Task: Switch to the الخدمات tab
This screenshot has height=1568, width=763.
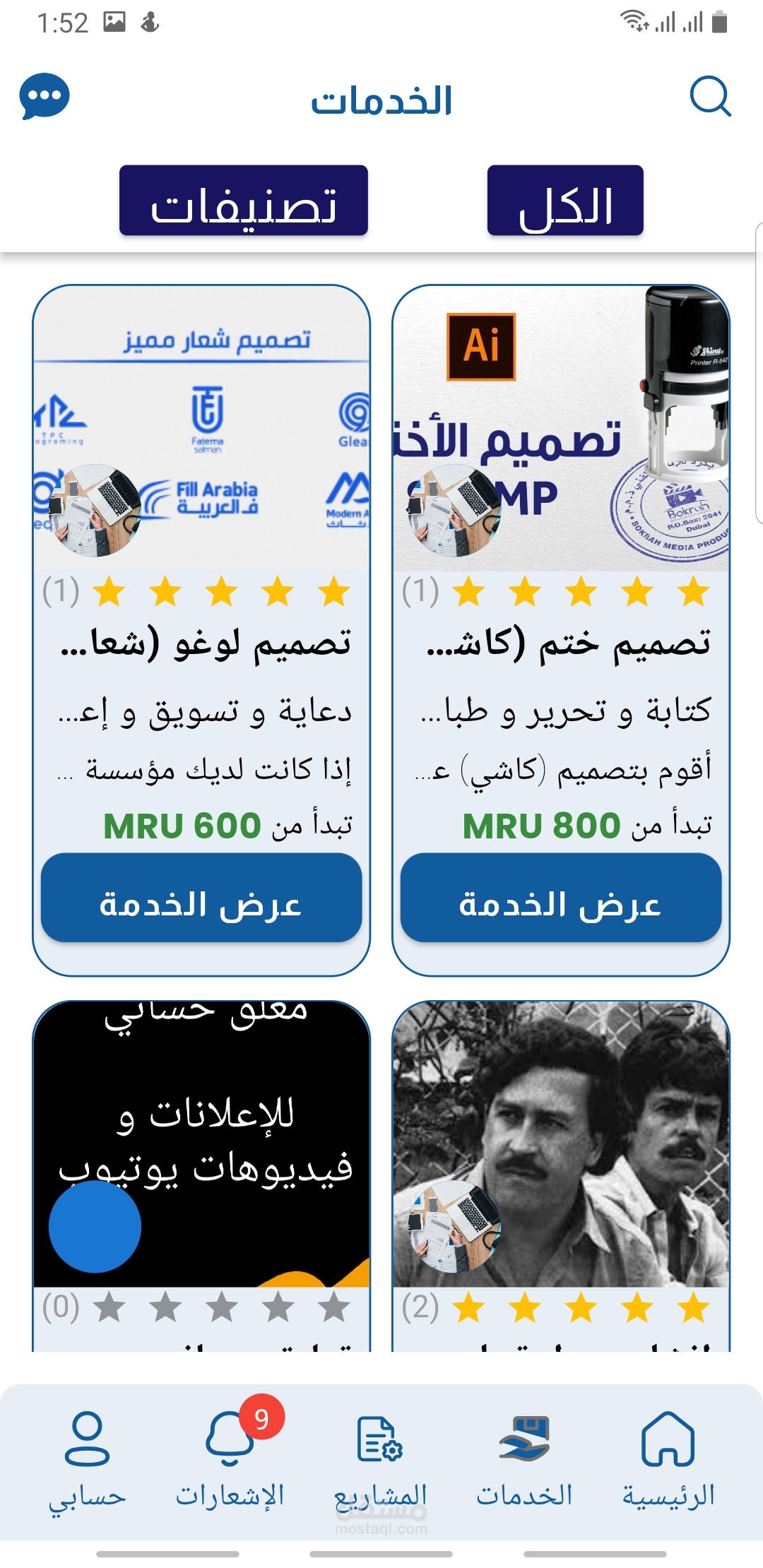Action: coord(524,1461)
